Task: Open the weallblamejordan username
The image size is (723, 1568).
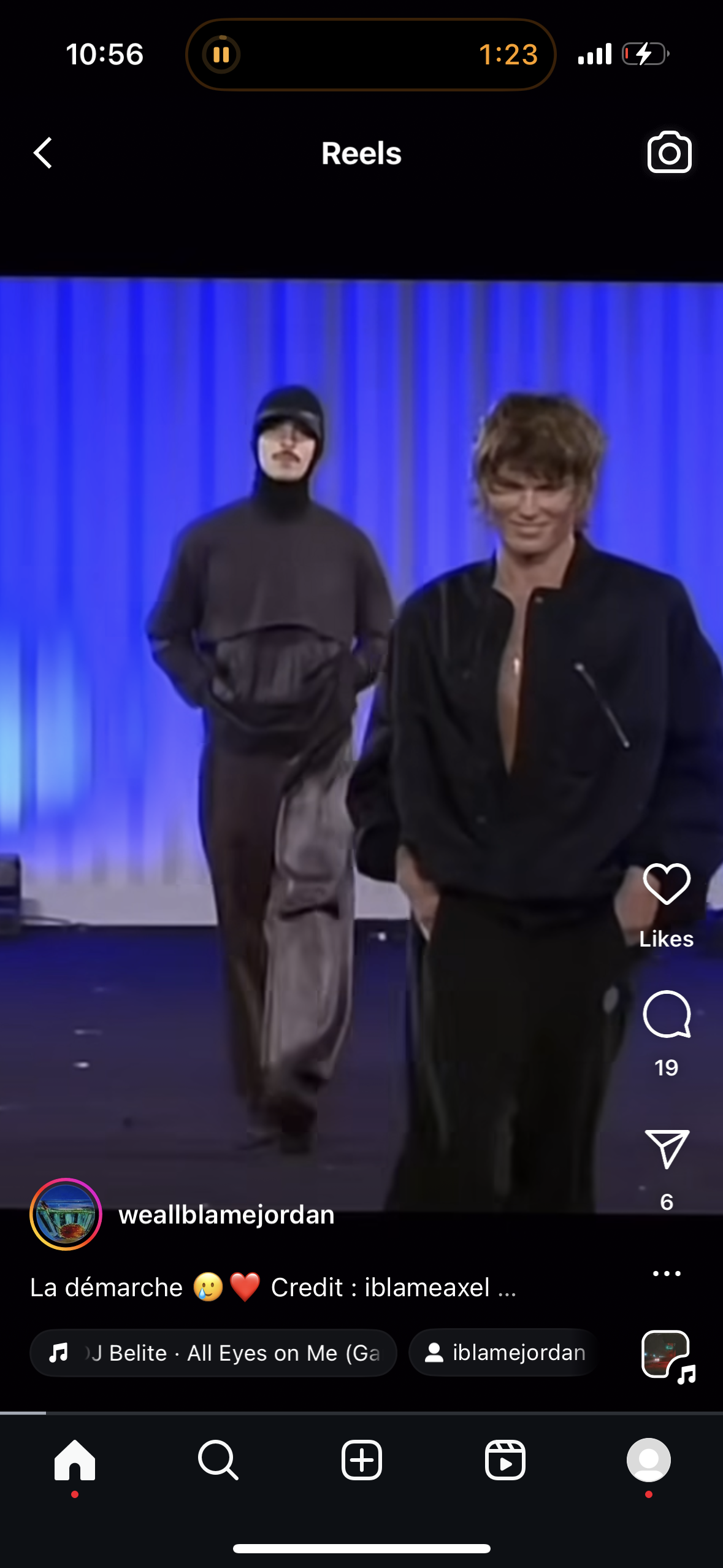Action: point(226,1215)
